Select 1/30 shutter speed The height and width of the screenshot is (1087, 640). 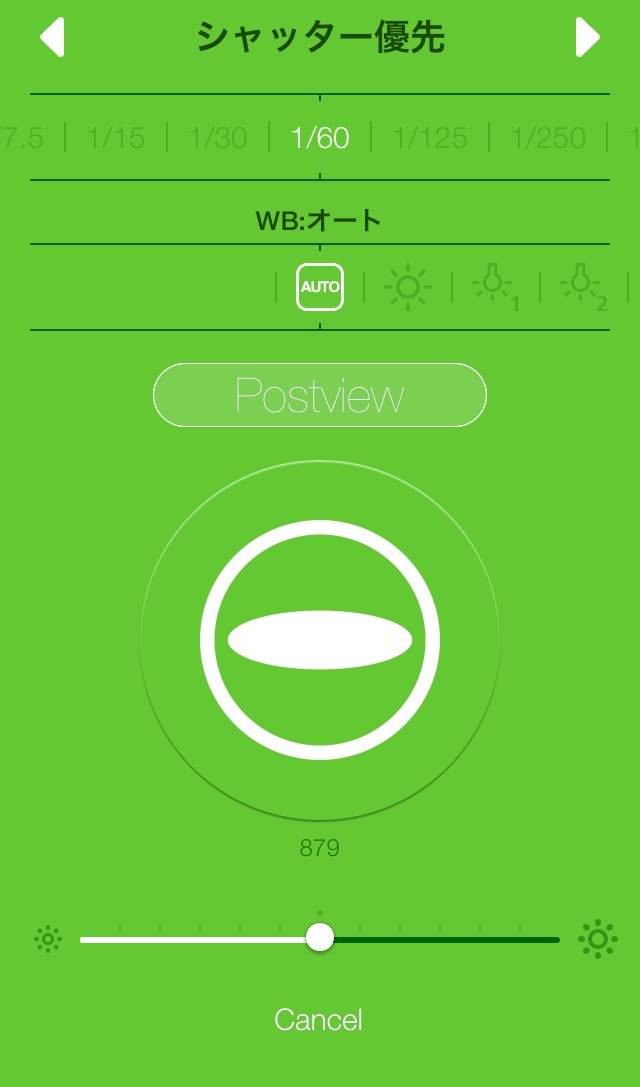(x=218, y=138)
